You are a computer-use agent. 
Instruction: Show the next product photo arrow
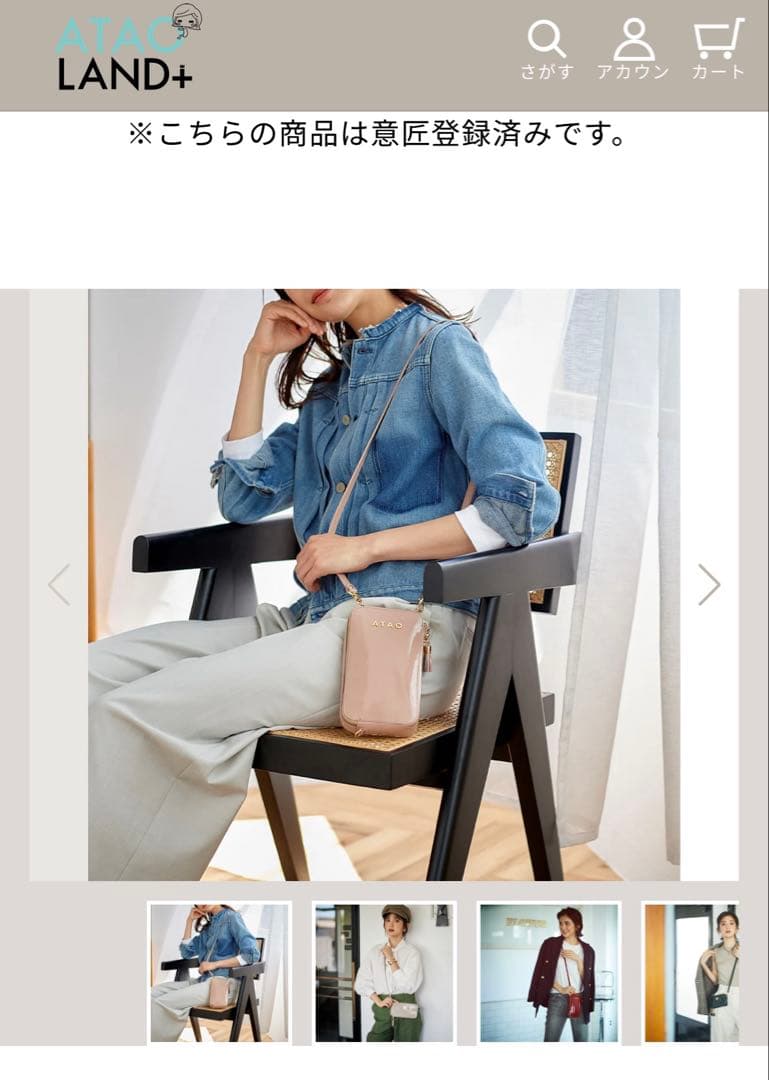709,585
